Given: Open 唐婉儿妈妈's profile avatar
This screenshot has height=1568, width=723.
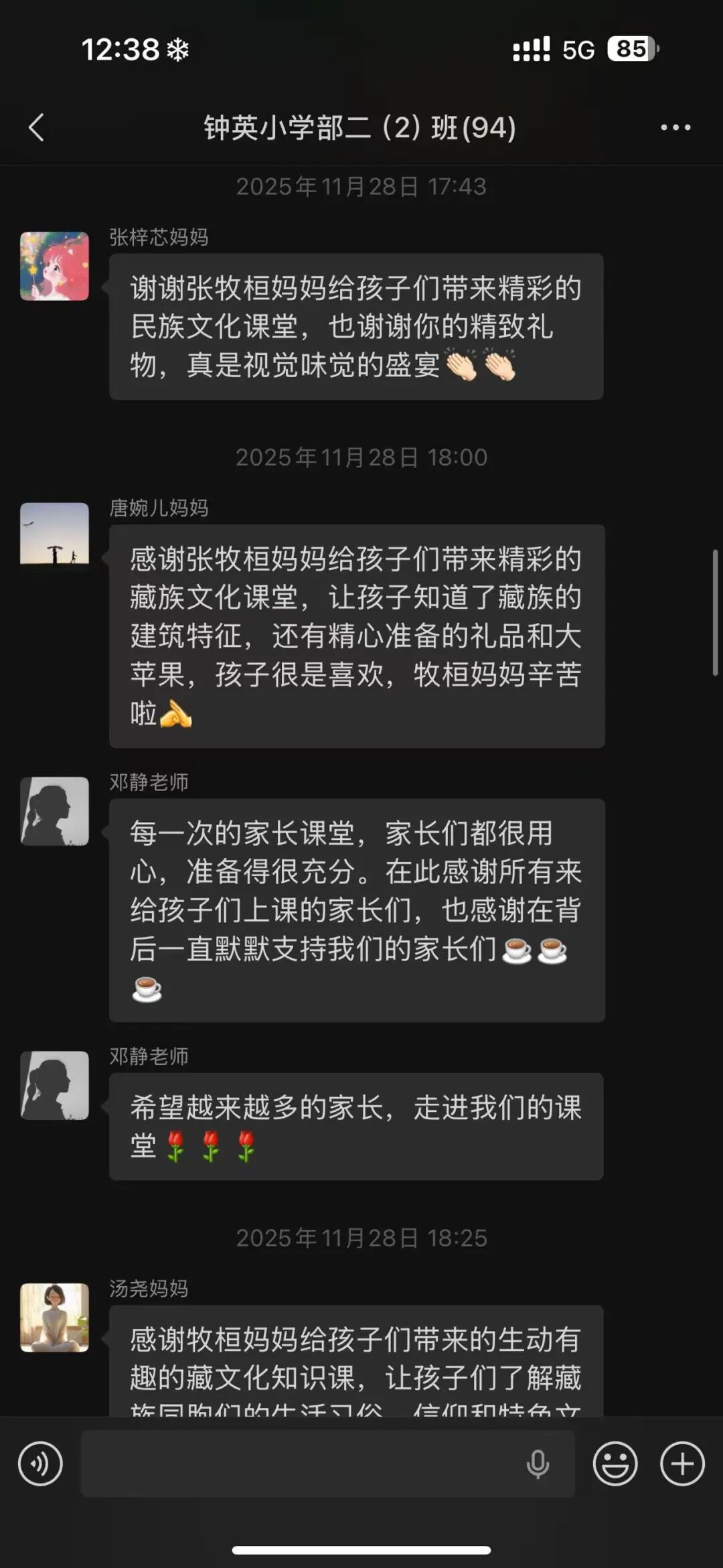Looking at the screenshot, I should click(54, 536).
